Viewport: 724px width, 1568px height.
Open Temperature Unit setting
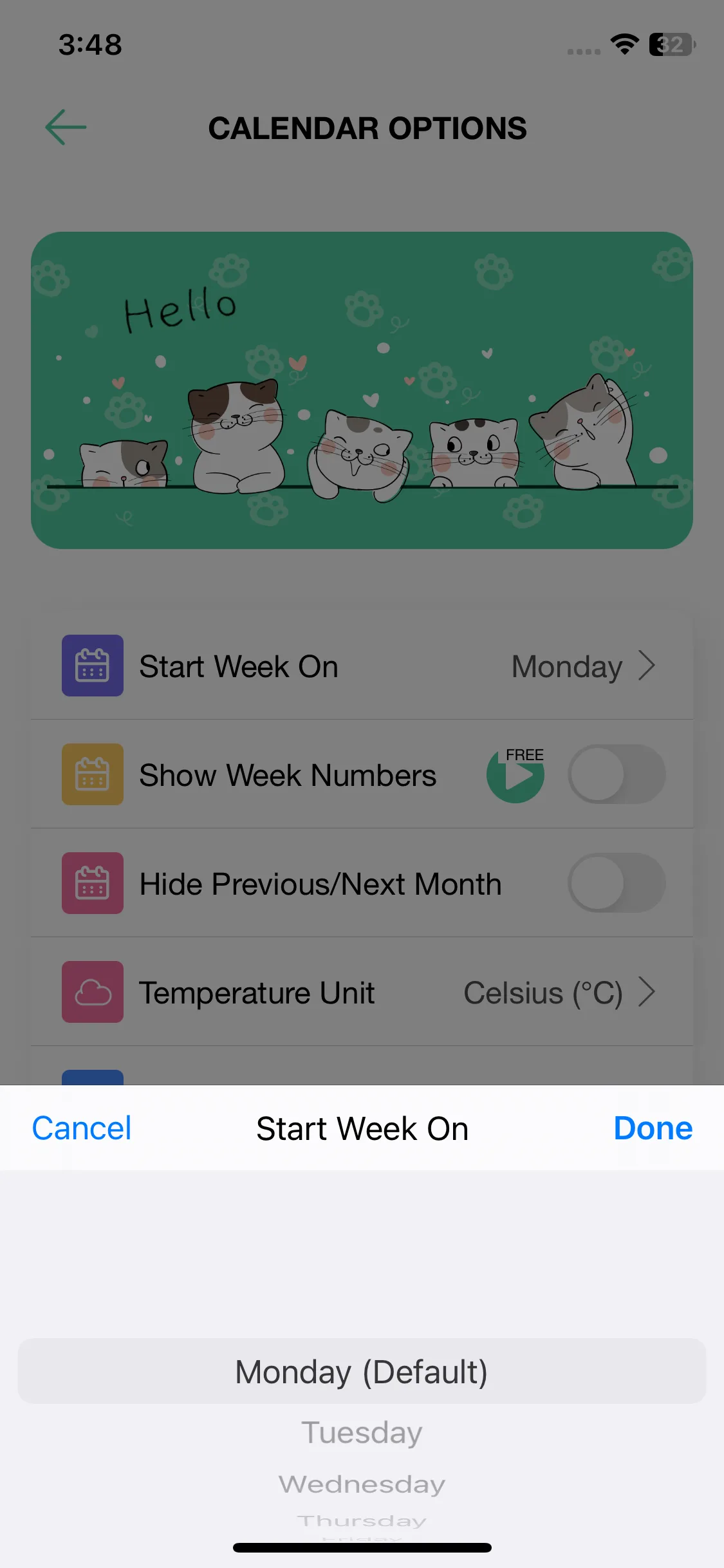(362, 992)
